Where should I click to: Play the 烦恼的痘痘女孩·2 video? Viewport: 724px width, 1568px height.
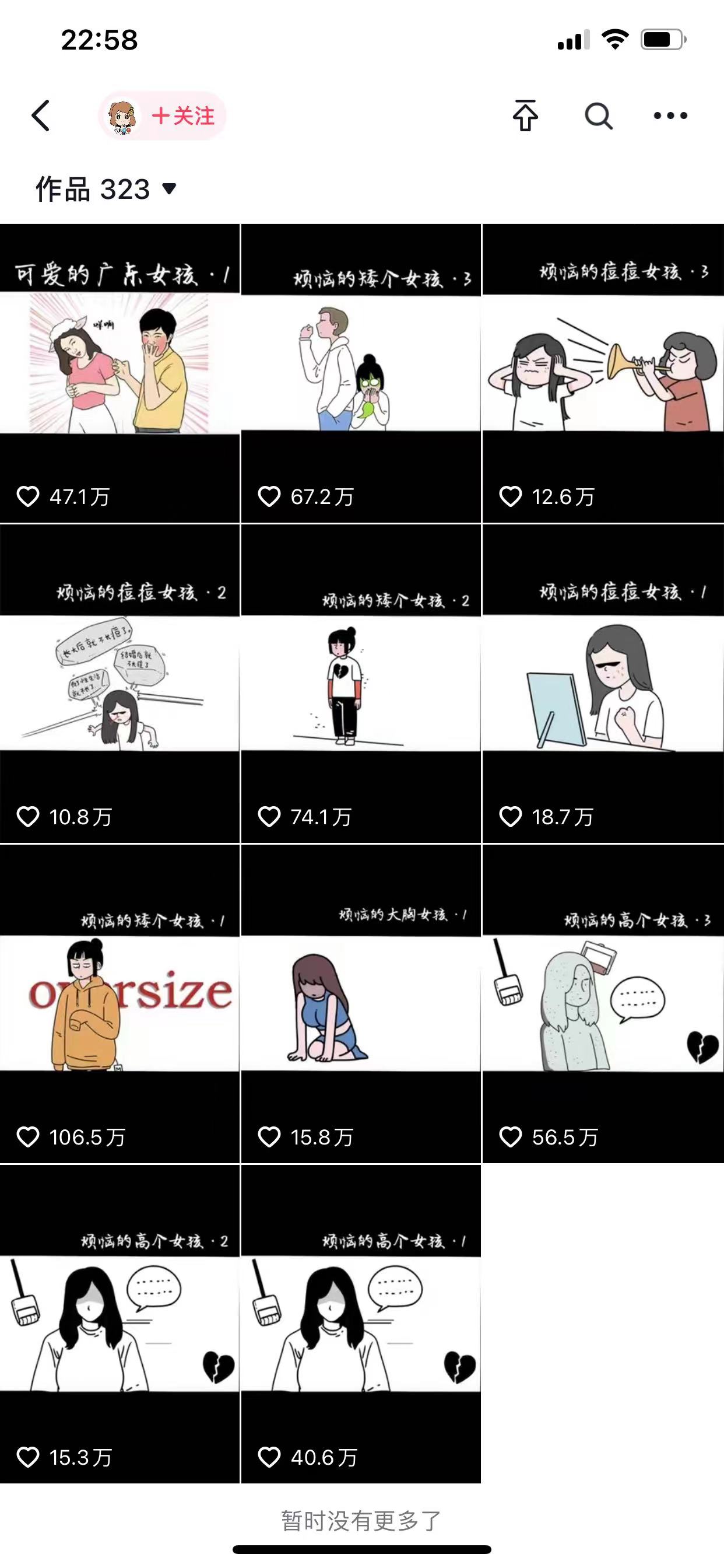click(x=120, y=685)
